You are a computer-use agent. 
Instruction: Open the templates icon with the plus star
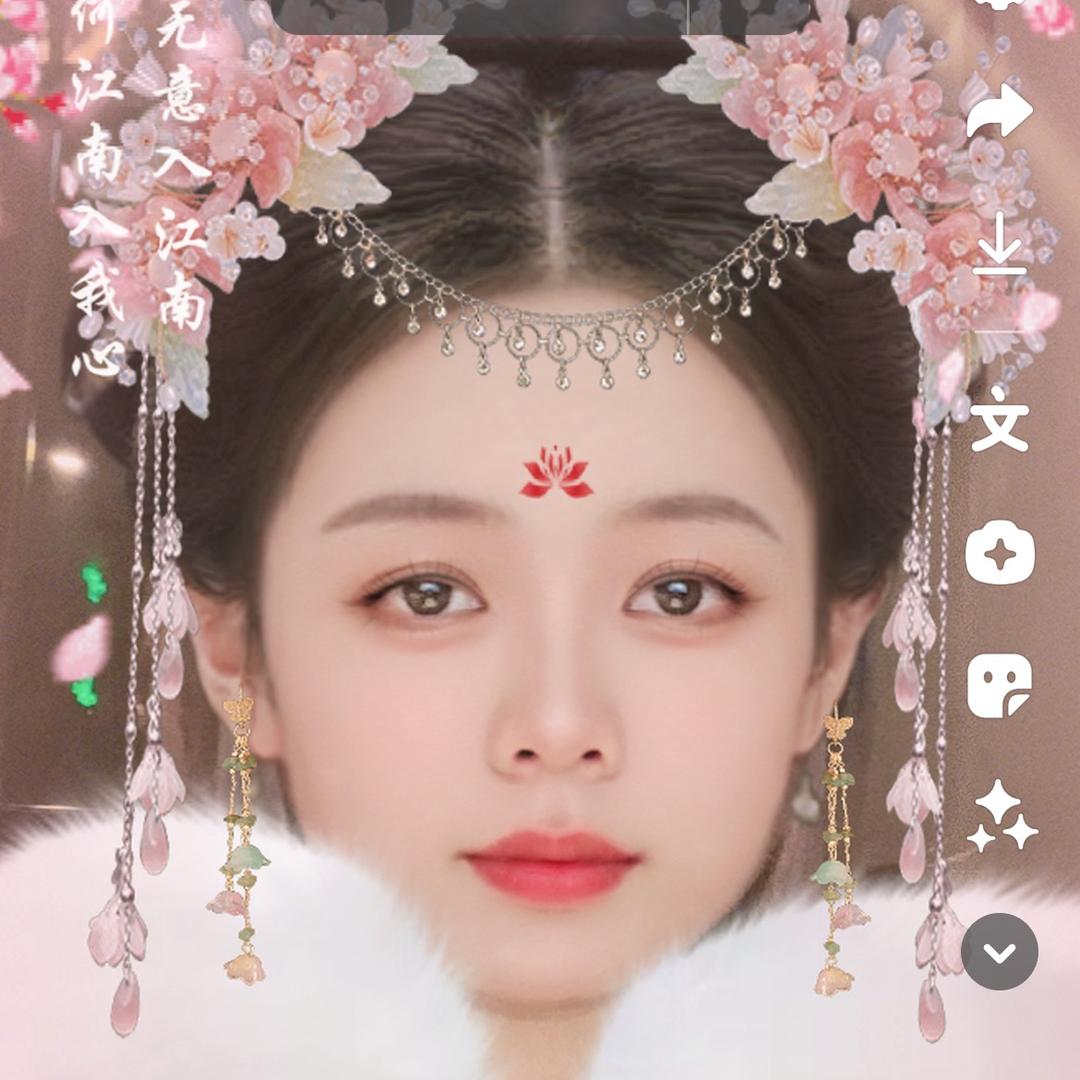[999, 552]
